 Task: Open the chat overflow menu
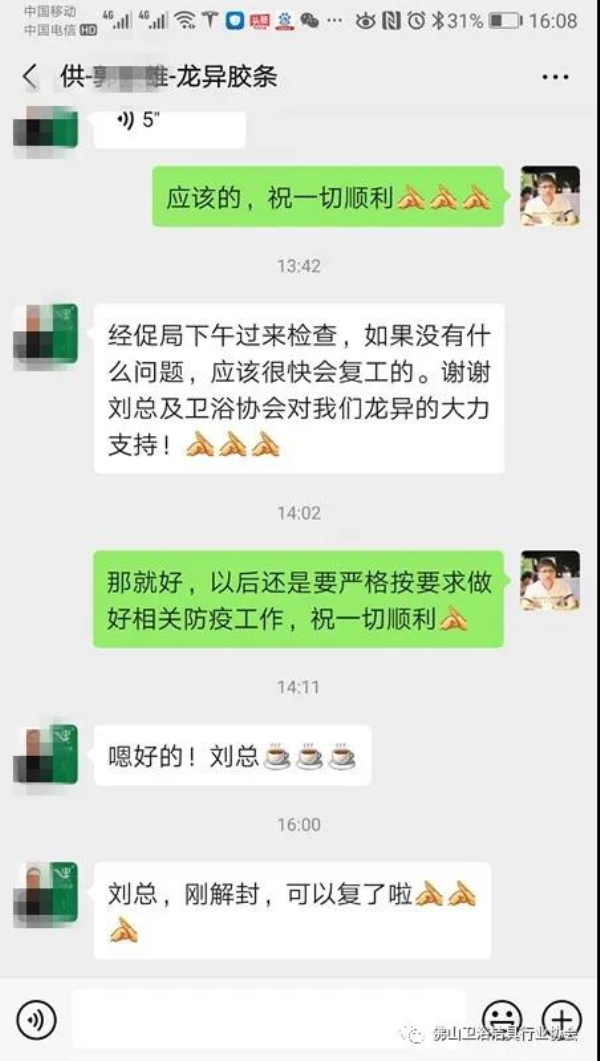555,77
